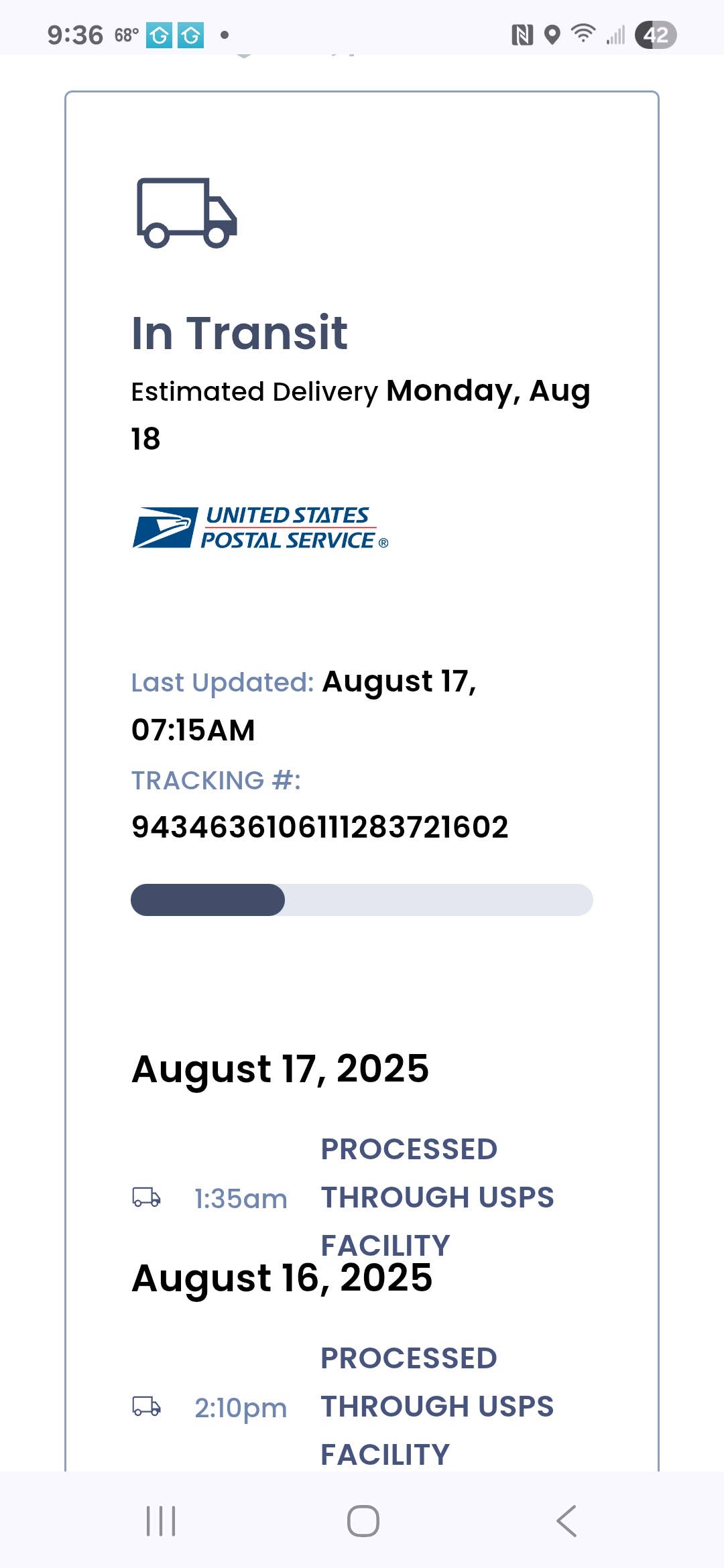The image size is (724, 1568).
Task: Return to the home screen
Action: pos(363,1520)
